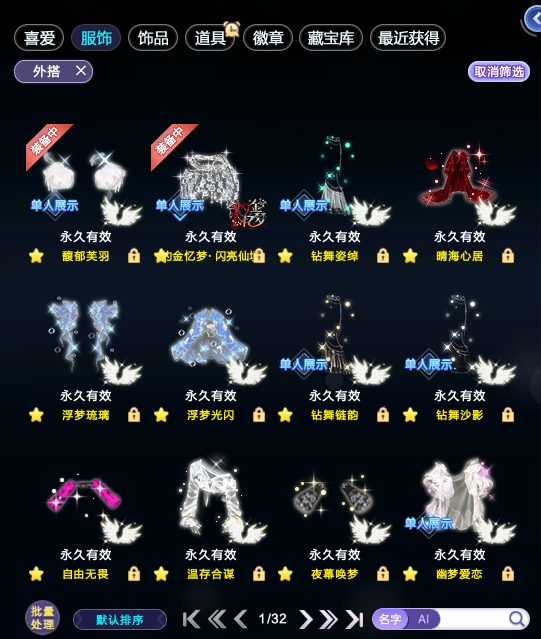The image size is (541, 639).
Task: Tap the search magnifier icon
Action: pos(517,619)
